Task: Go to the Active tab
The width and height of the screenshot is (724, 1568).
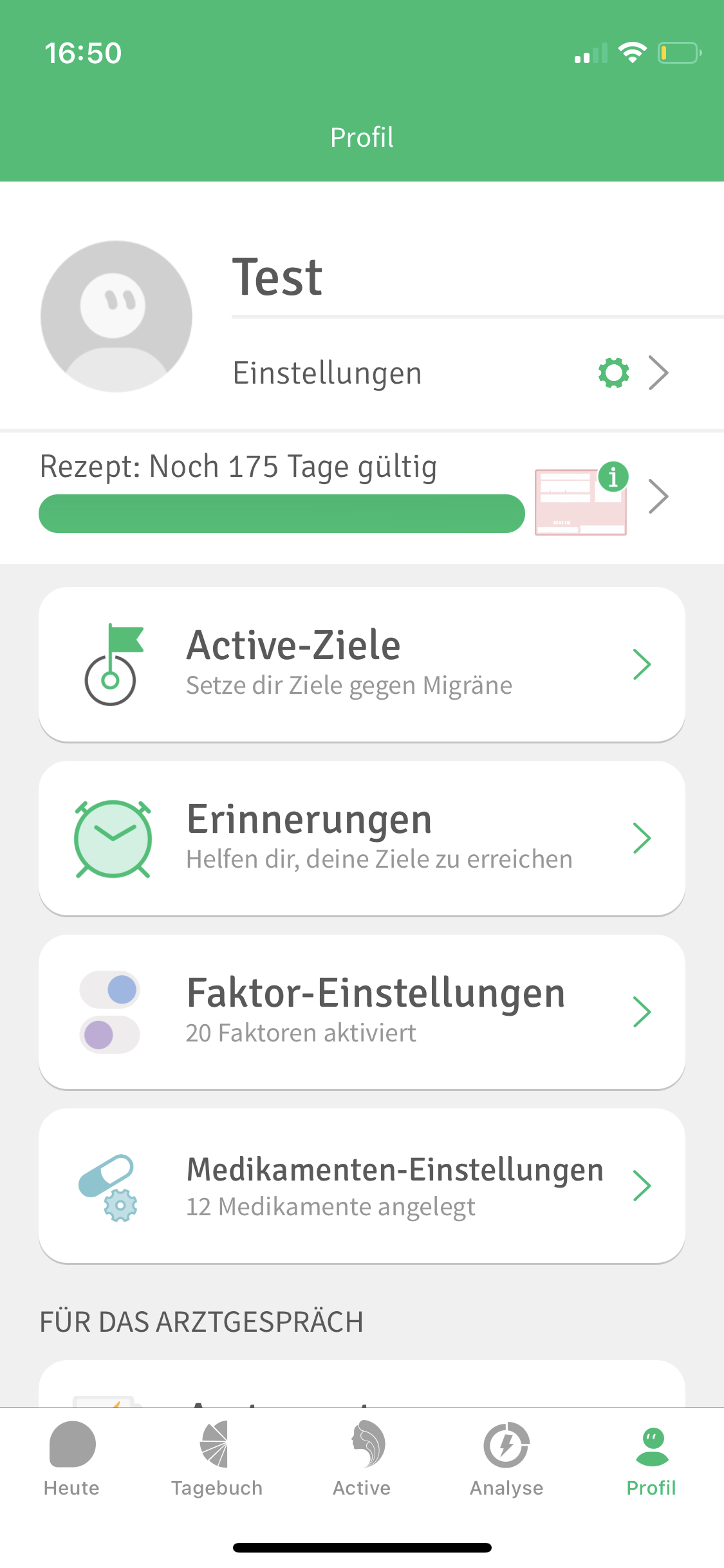Action: coord(362,1459)
